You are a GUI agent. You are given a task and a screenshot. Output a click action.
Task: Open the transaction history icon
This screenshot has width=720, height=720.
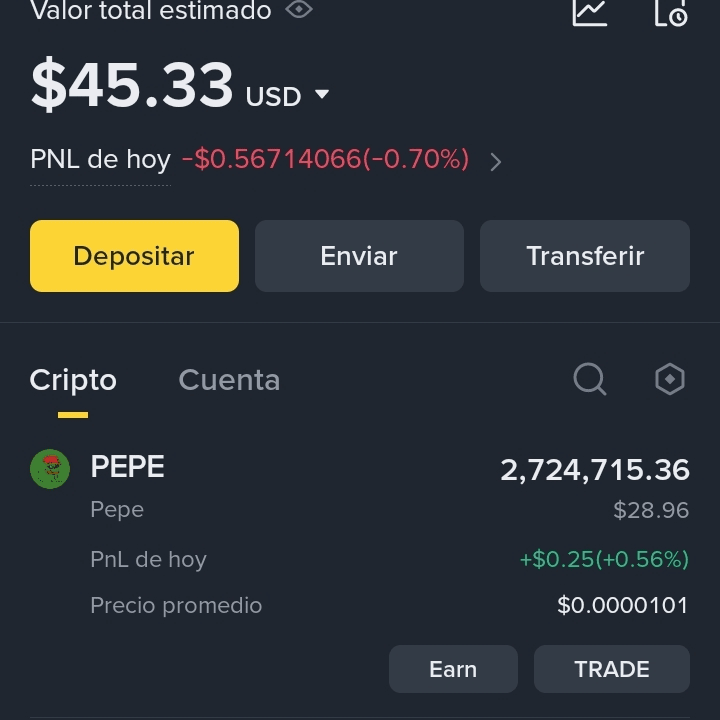tap(671, 13)
